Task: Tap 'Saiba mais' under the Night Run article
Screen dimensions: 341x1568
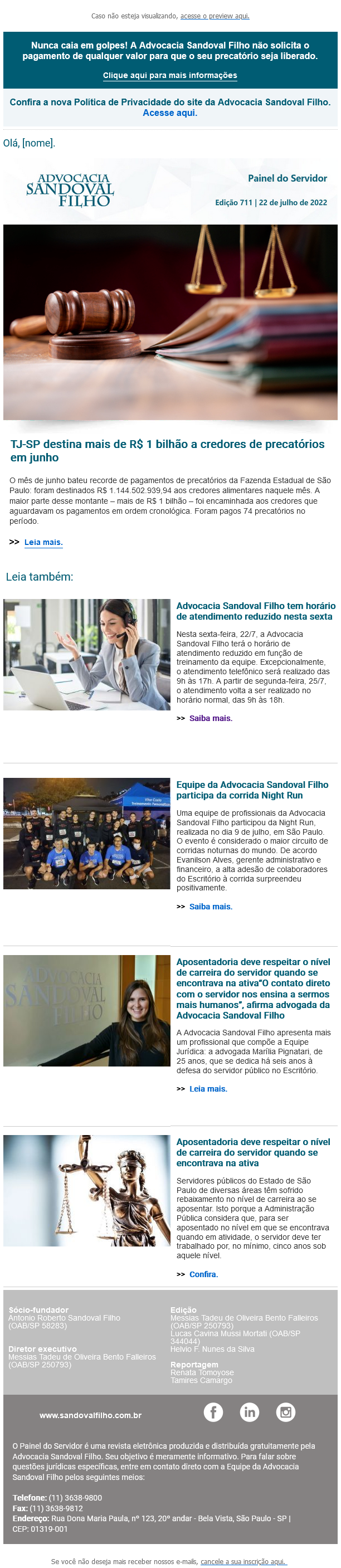Action: [x=211, y=907]
